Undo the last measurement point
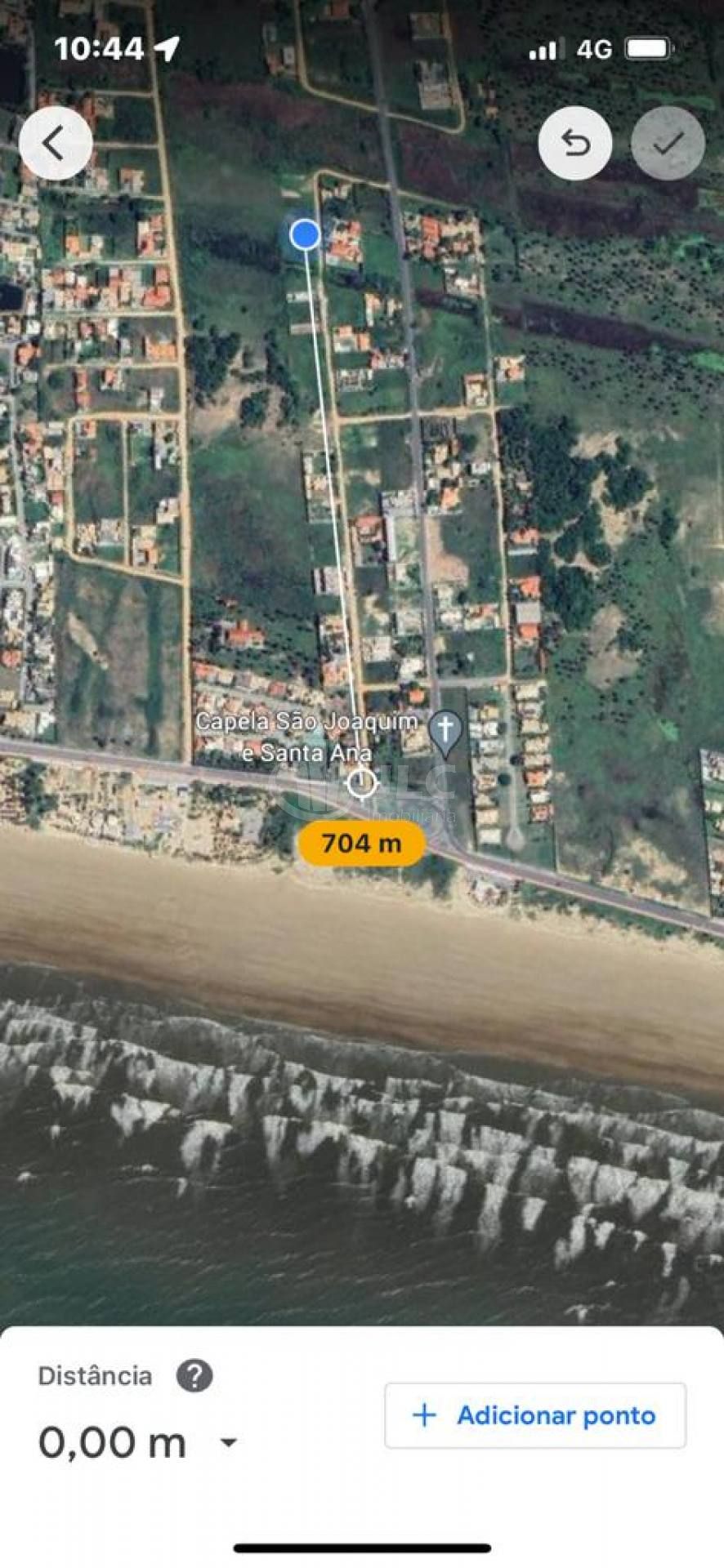Image resolution: width=724 pixels, height=1568 pixels. point(575,144)
